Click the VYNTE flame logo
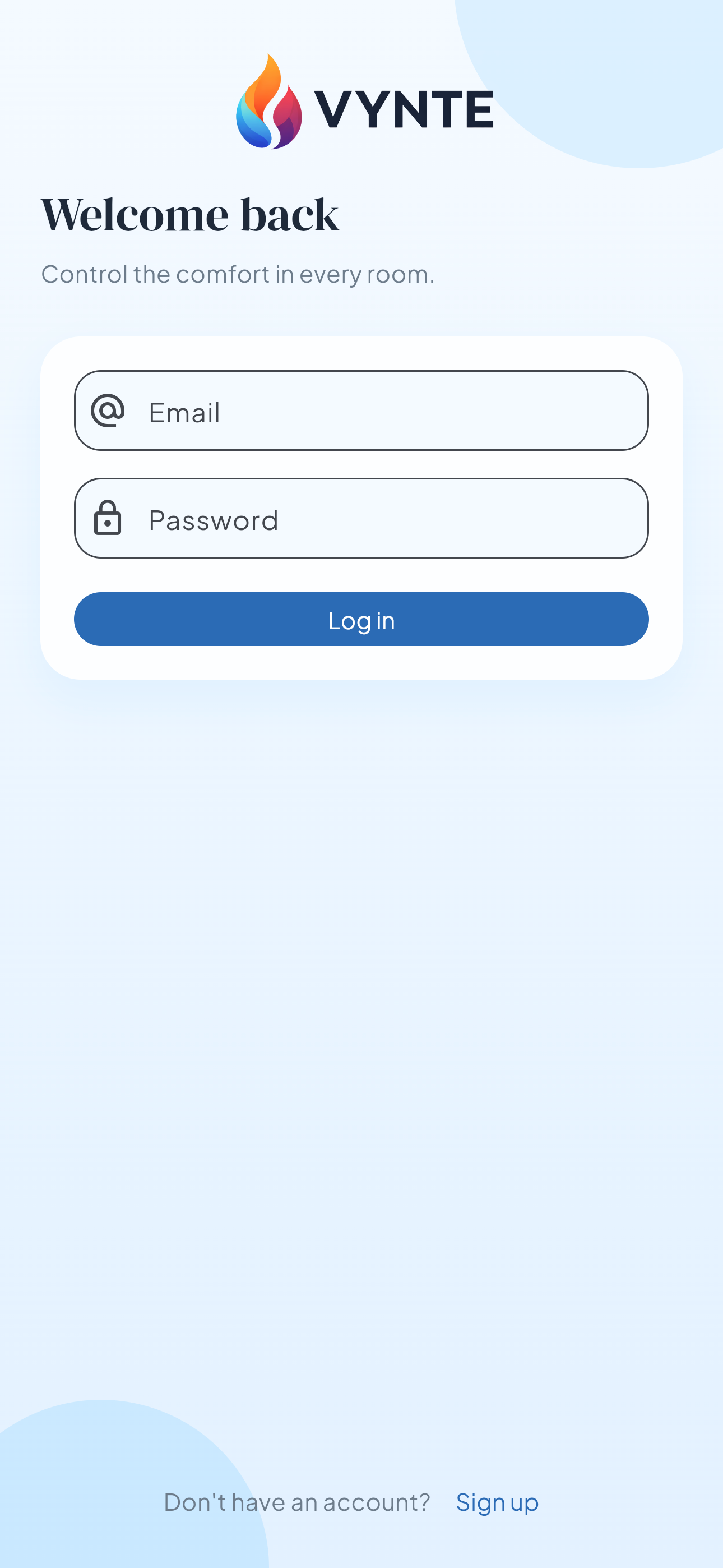Viewport: 723px width, 1568px height. (268, 100)
